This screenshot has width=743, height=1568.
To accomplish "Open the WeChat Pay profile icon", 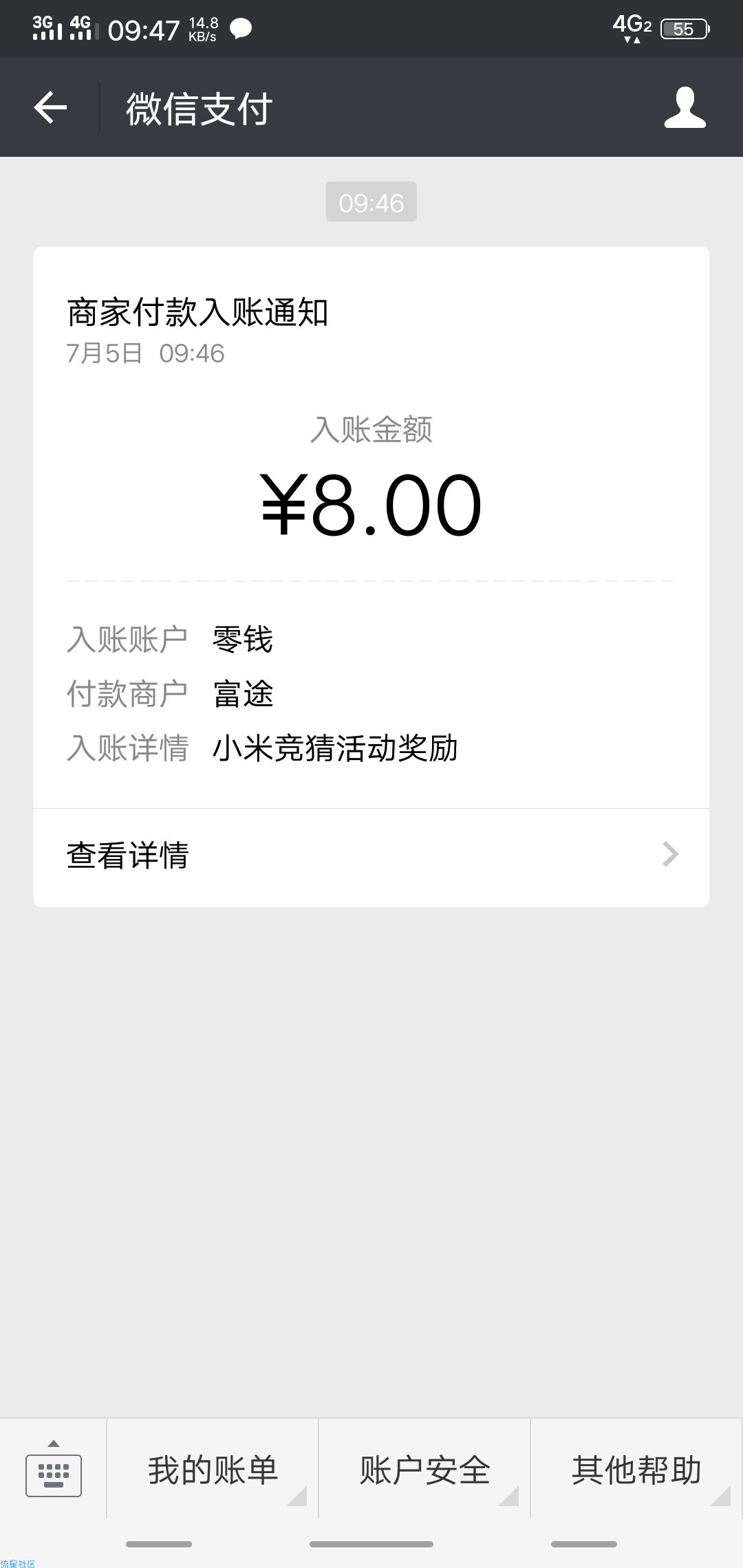I will 685,107.
